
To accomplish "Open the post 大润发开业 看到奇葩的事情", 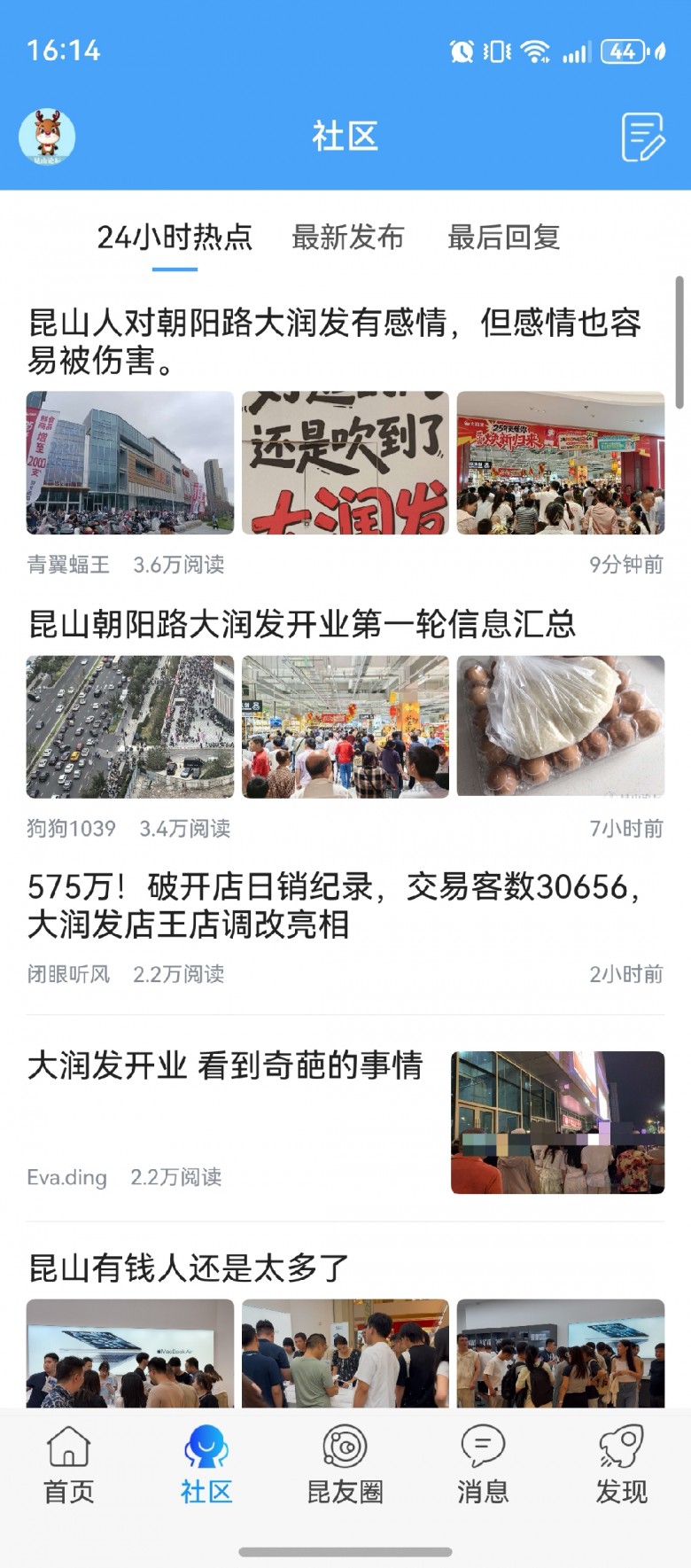I will click(x=226, y=1065).
